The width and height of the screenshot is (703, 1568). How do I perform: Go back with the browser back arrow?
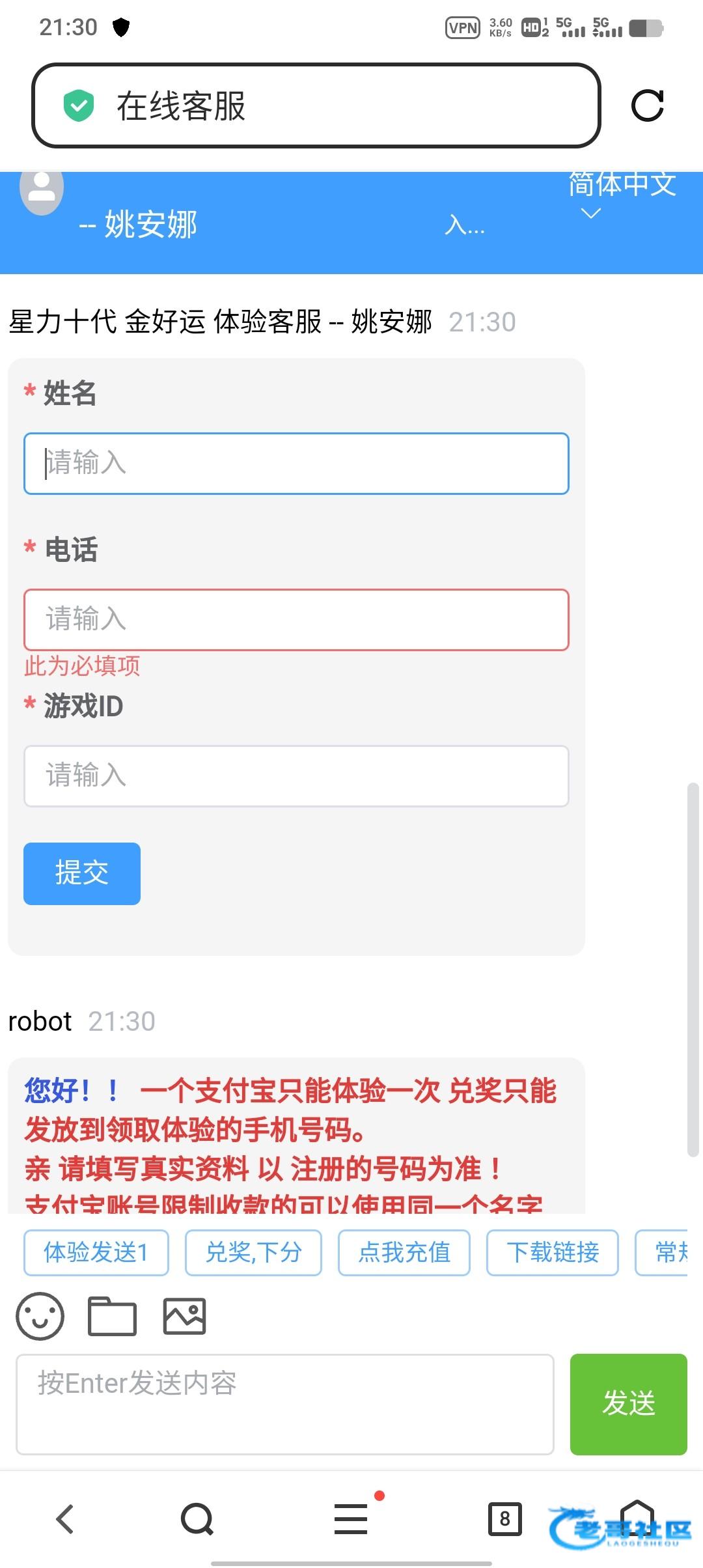point(65,1519)
